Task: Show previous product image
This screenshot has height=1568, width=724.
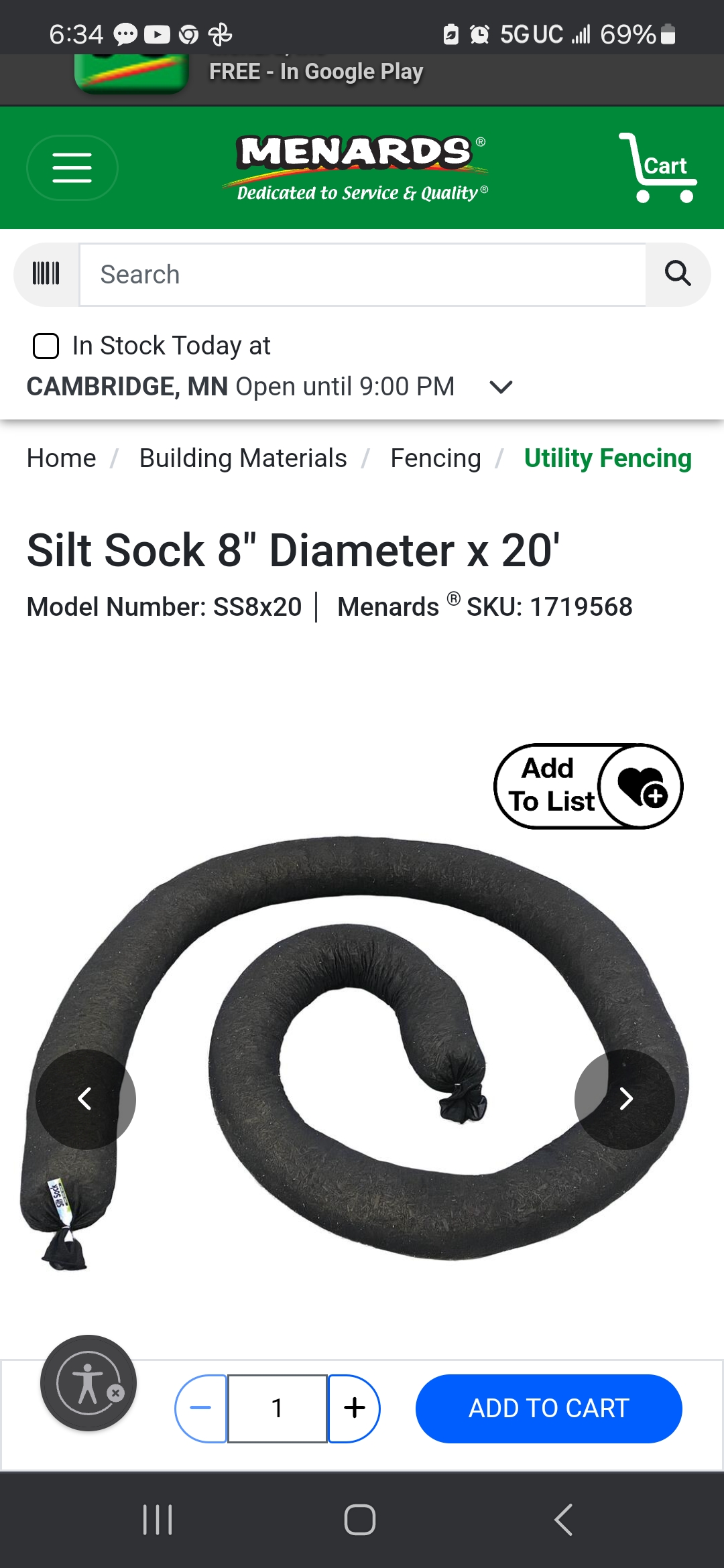Action: (86, 1099)
